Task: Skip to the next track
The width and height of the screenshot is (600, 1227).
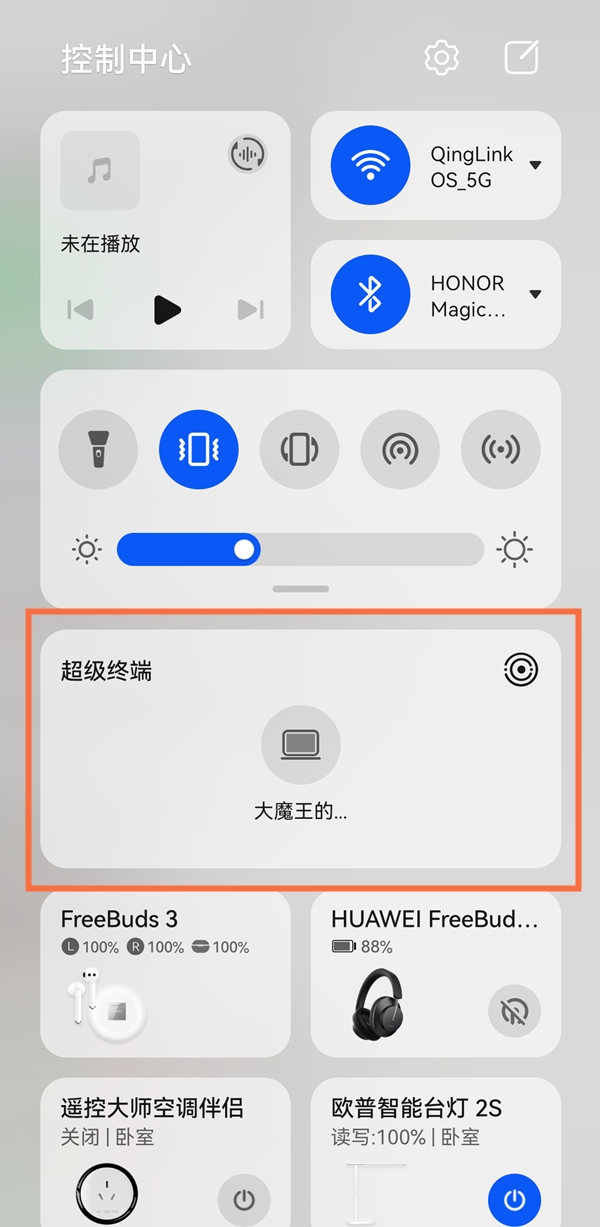Action: pos(250,310)
